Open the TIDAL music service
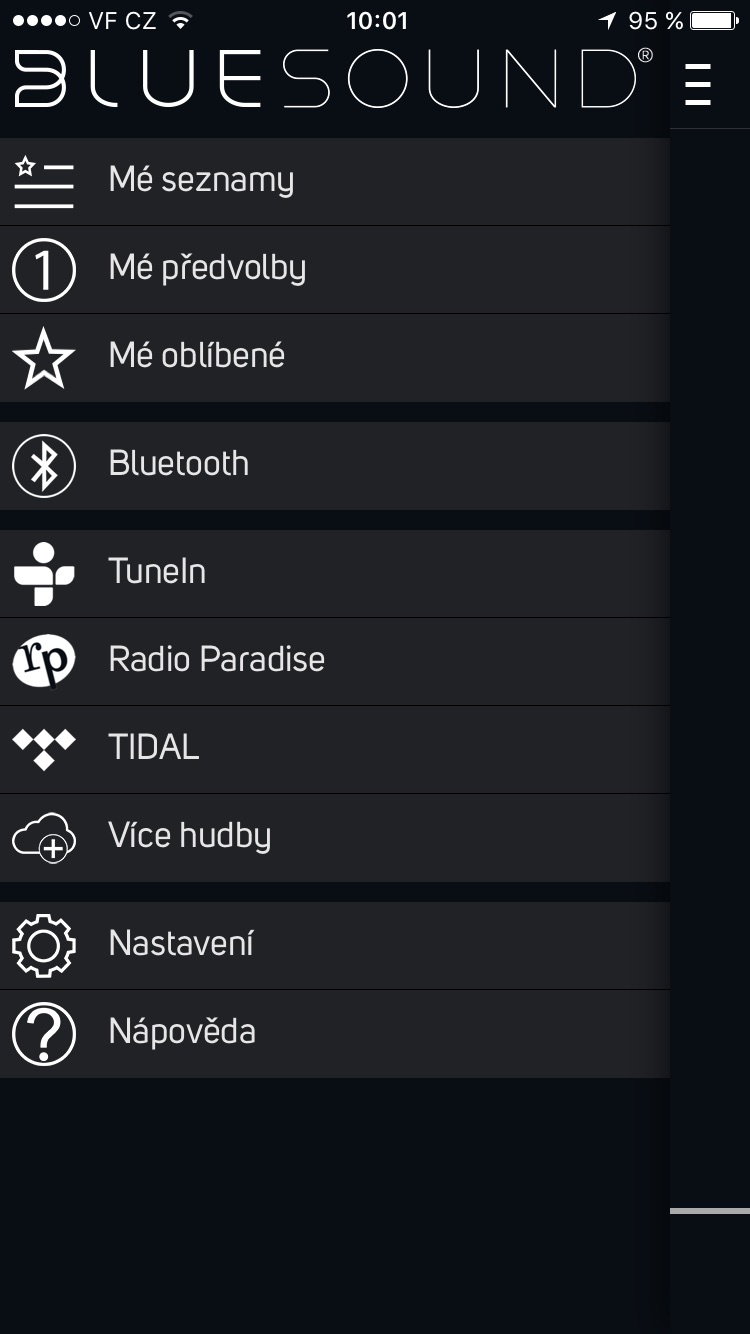Viewport: 750px width, 1334px height. 334,749
